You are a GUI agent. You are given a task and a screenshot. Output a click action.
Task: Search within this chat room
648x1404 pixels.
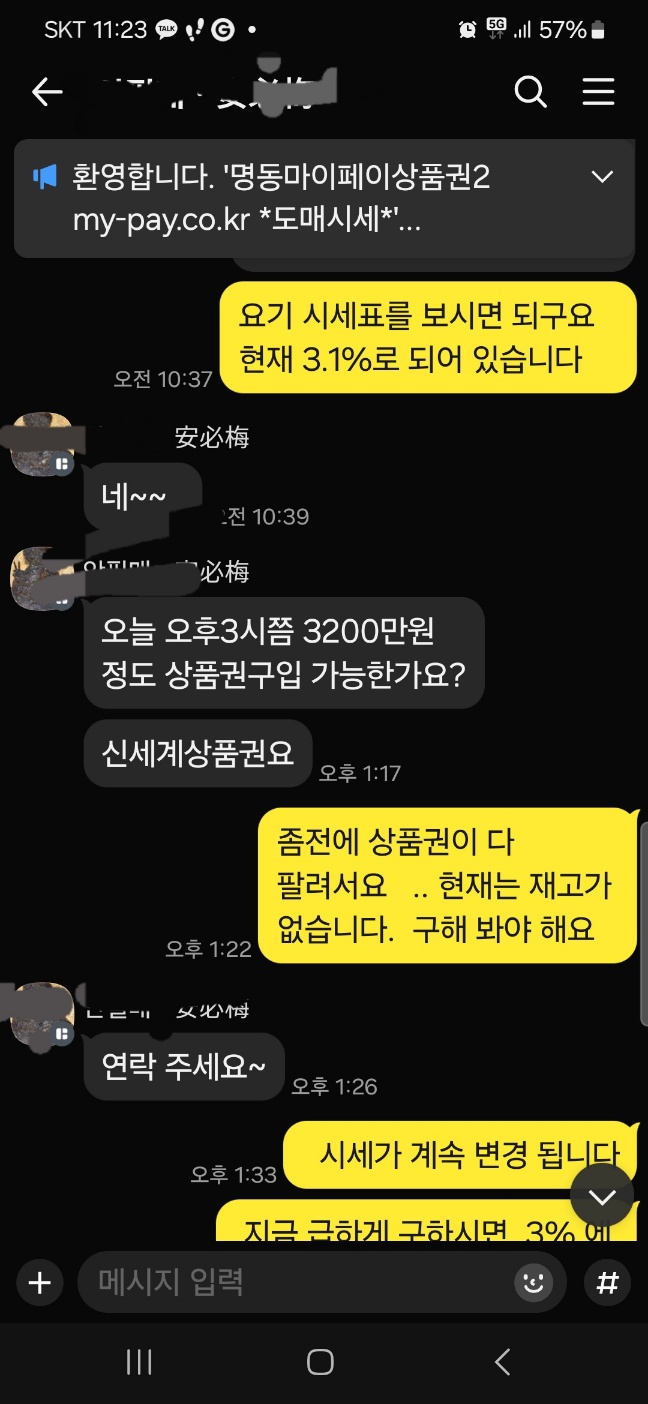click(x=530, y=92)
